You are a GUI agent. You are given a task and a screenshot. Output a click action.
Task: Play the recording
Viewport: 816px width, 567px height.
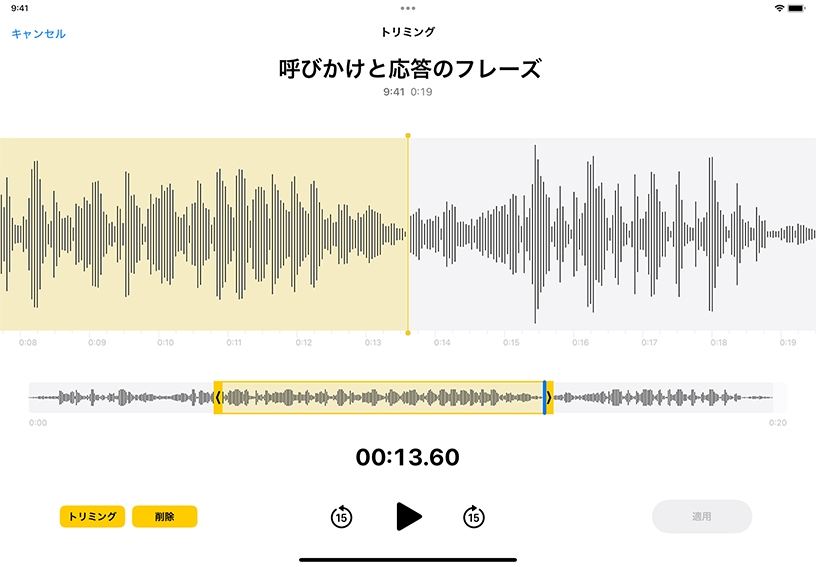(408, 516)
